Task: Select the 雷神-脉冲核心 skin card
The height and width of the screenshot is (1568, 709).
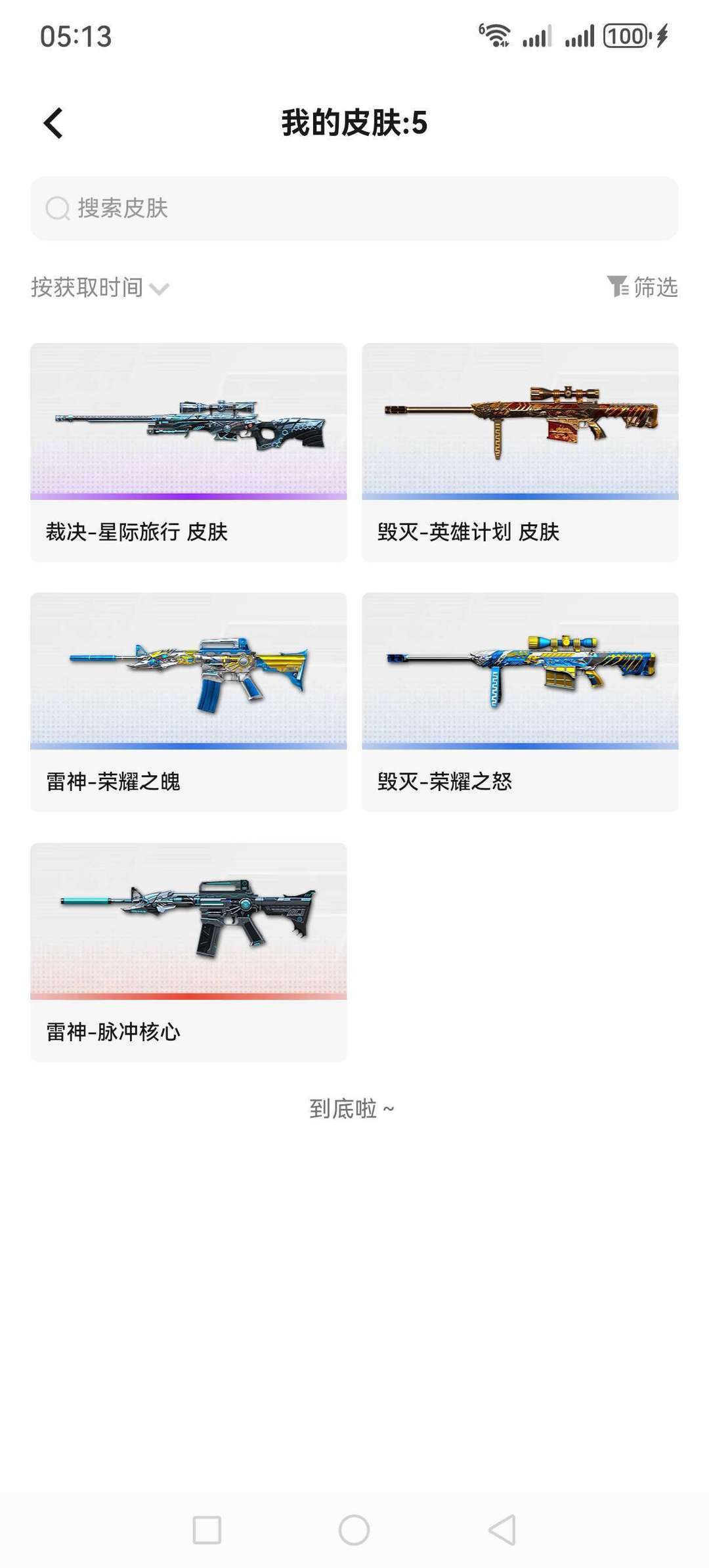Action: pyautogui.click(x=188, y=952)
